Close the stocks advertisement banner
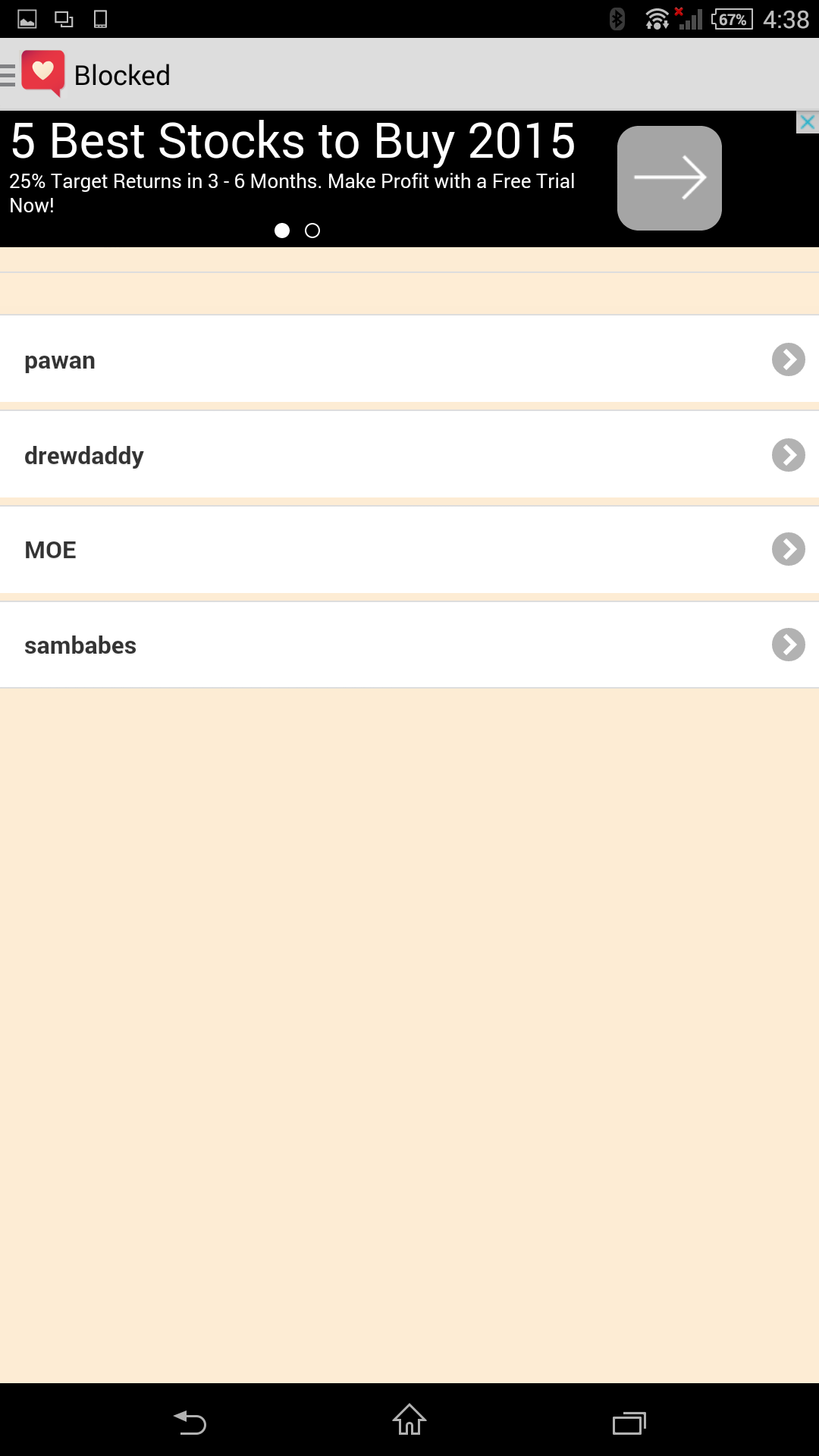 pos(808,122)
